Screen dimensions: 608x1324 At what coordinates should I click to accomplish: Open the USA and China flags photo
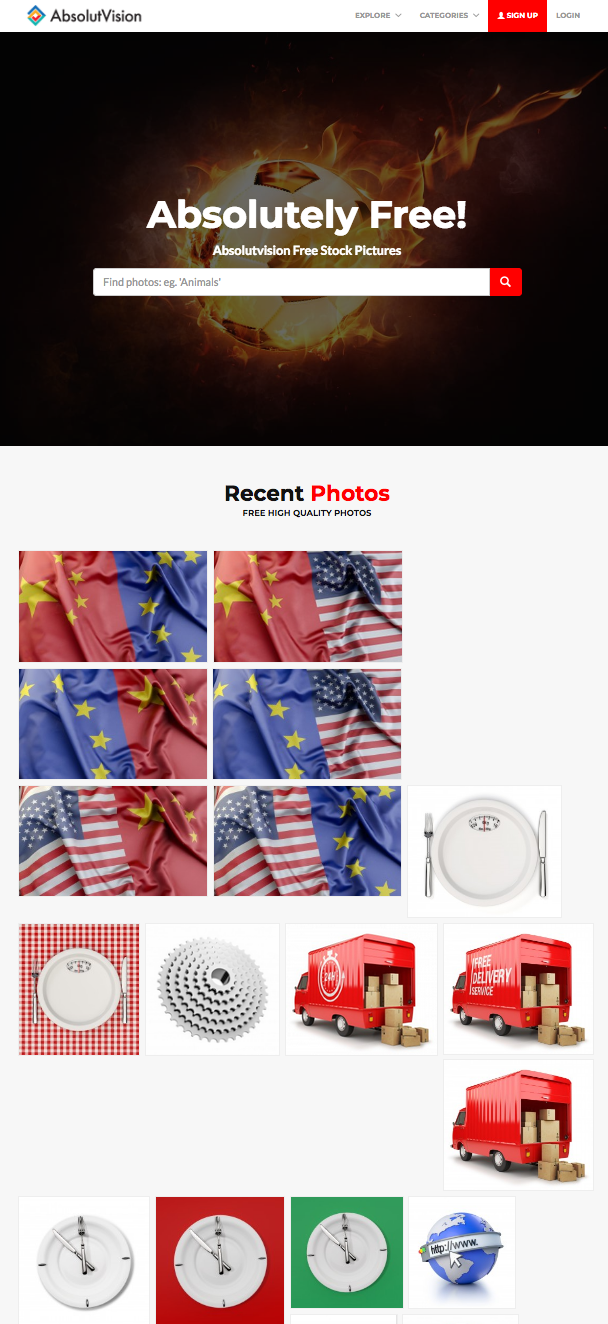point(113,841)
